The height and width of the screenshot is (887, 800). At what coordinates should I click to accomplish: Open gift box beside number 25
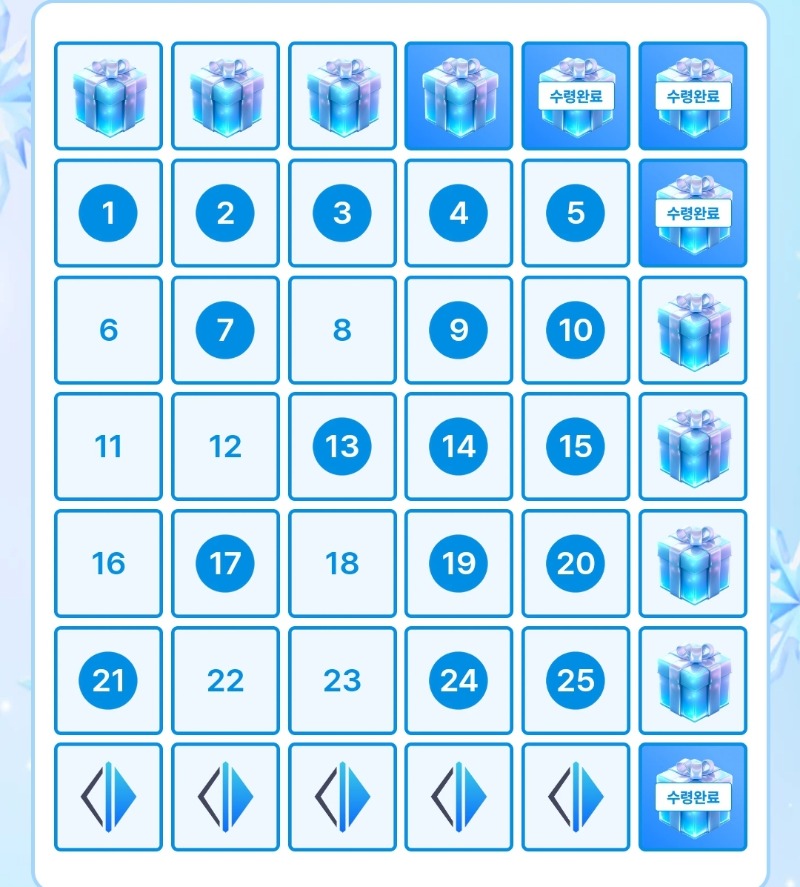click(x=693, y=681)
